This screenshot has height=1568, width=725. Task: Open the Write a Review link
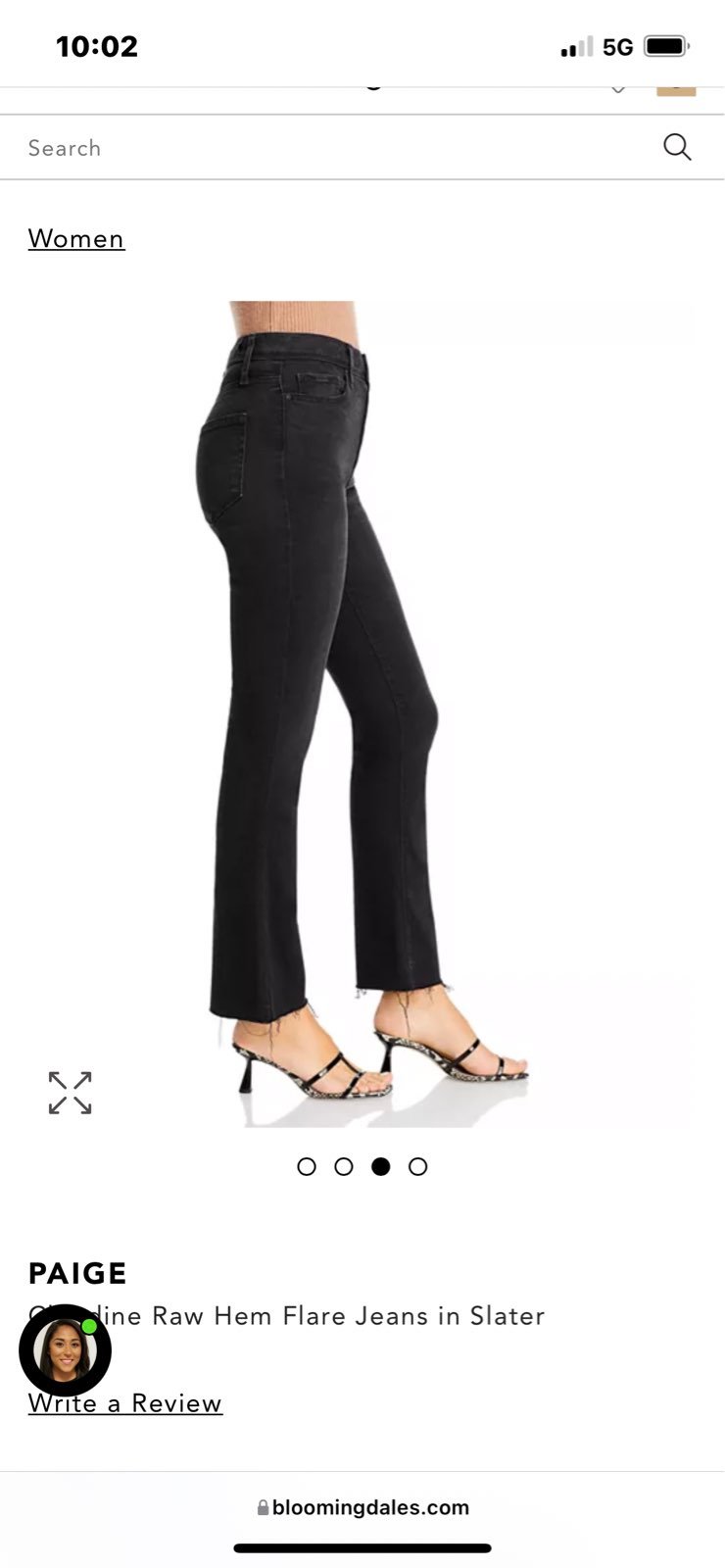[x=125, y=1403]
